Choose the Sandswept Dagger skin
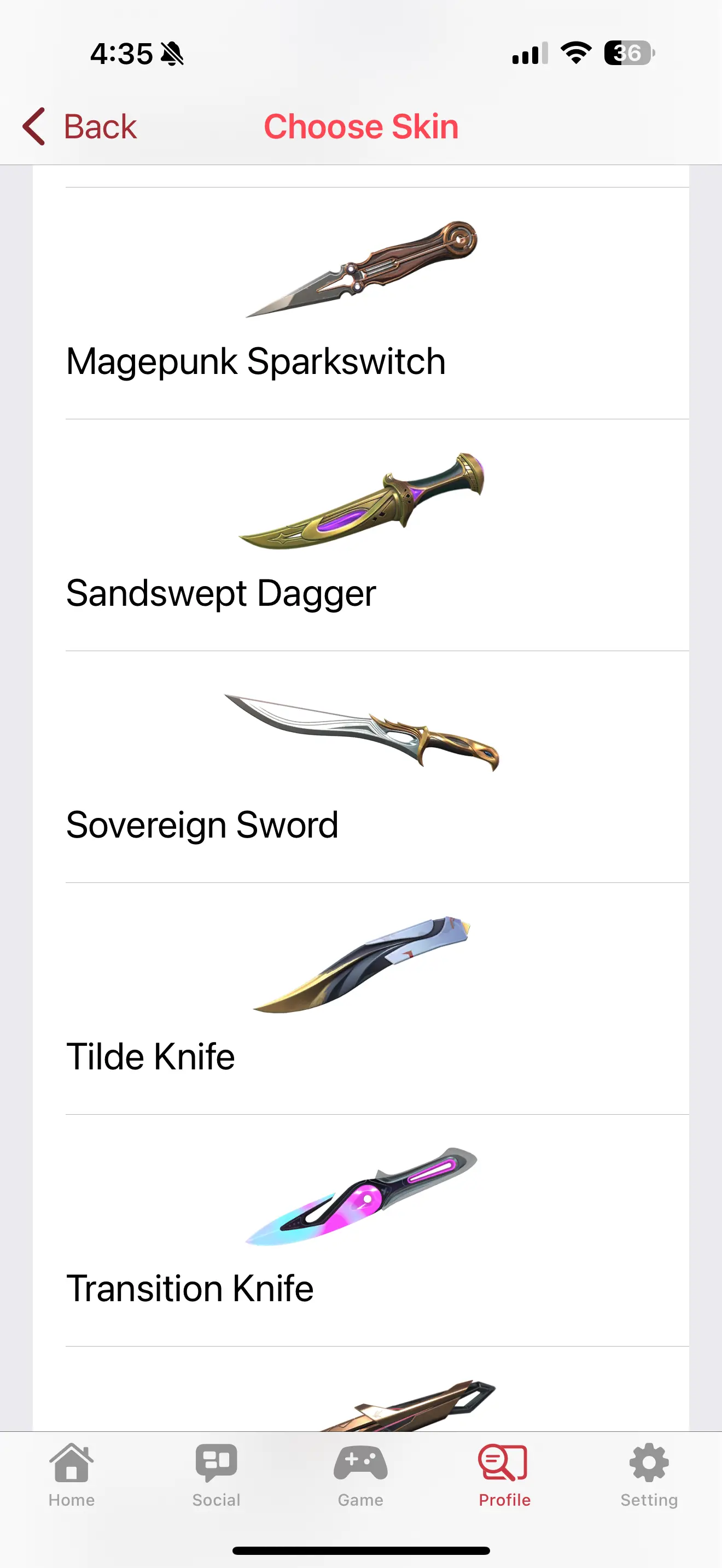722x1568 pixels. tap(361, 535)
